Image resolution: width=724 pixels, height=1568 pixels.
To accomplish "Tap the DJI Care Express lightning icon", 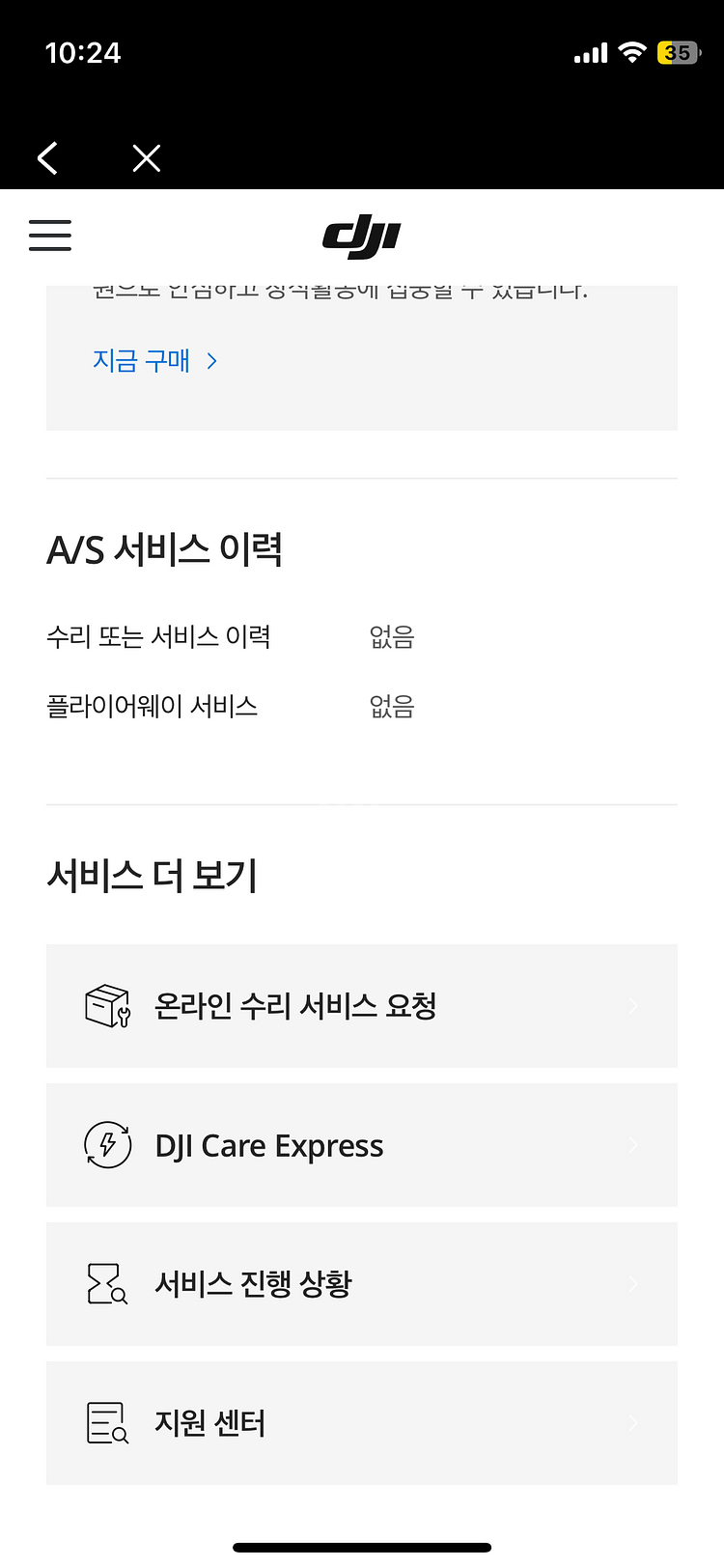I will (x=107, y=1145).
